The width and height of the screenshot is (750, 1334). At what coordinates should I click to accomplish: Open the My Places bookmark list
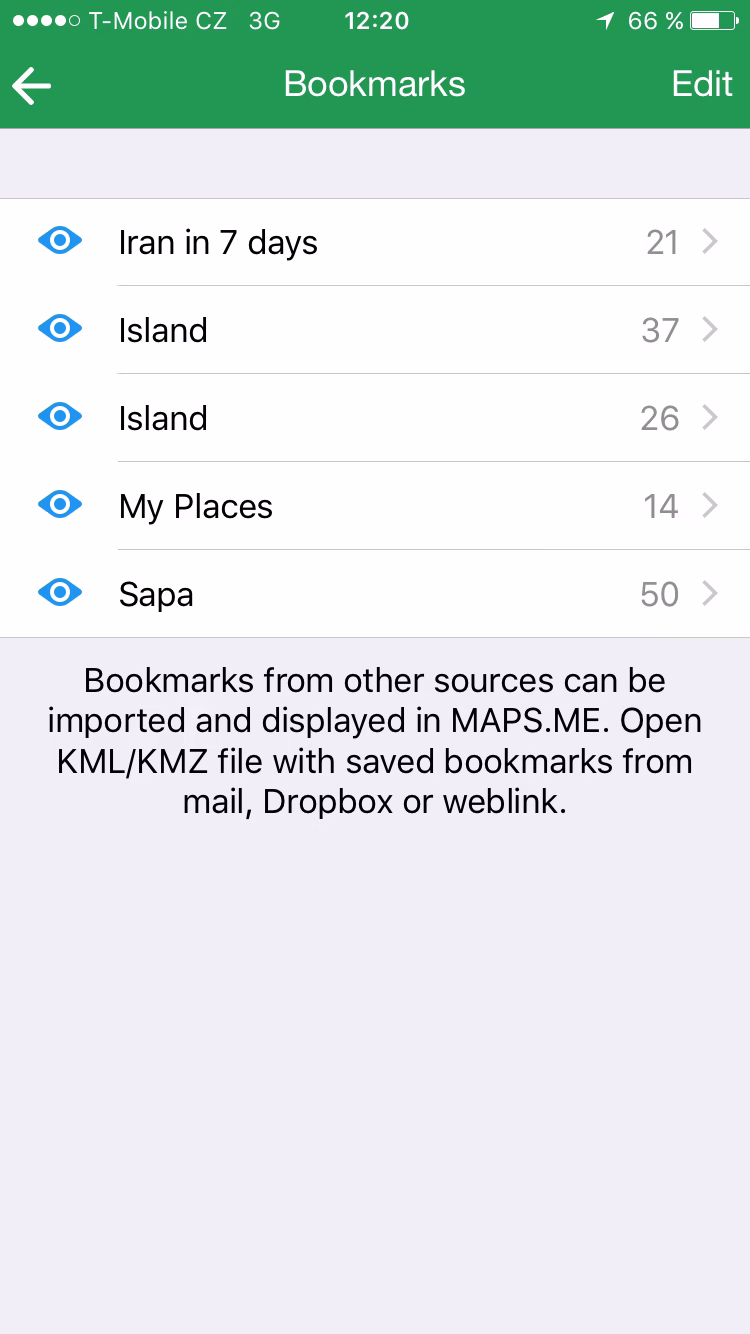click(400, 506)
